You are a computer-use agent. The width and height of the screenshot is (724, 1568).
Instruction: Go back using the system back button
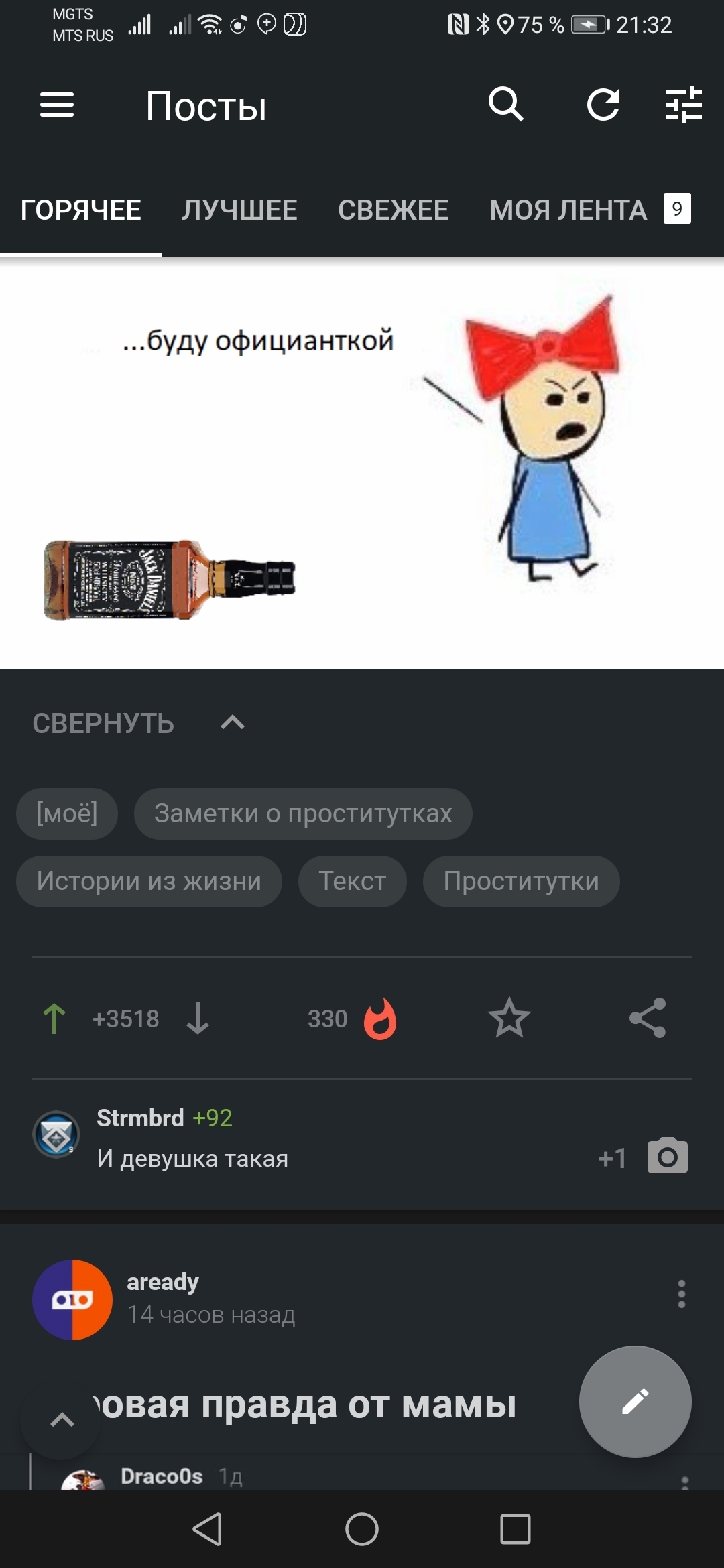pyautogui.click(x=207, y=1529)
